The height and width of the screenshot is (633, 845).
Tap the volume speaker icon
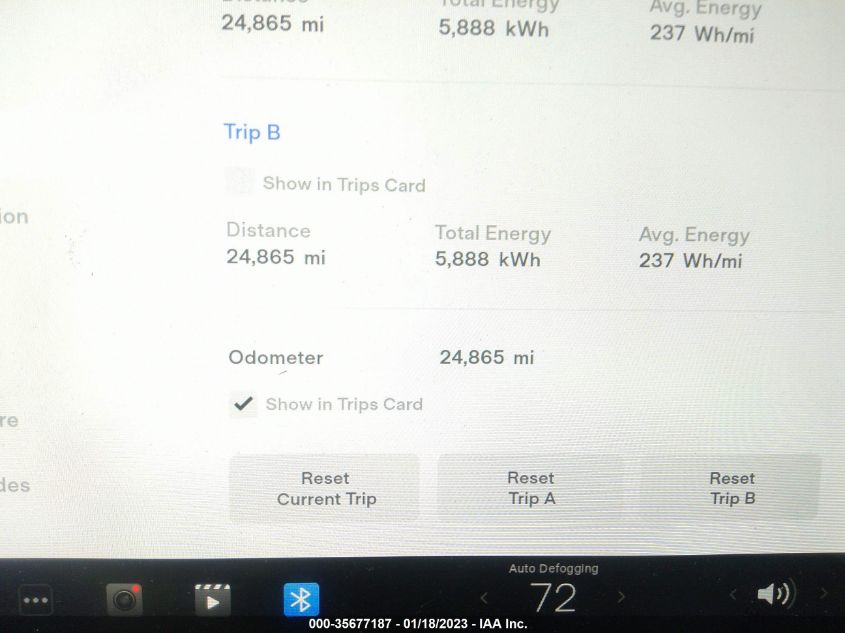pos(774,595)
